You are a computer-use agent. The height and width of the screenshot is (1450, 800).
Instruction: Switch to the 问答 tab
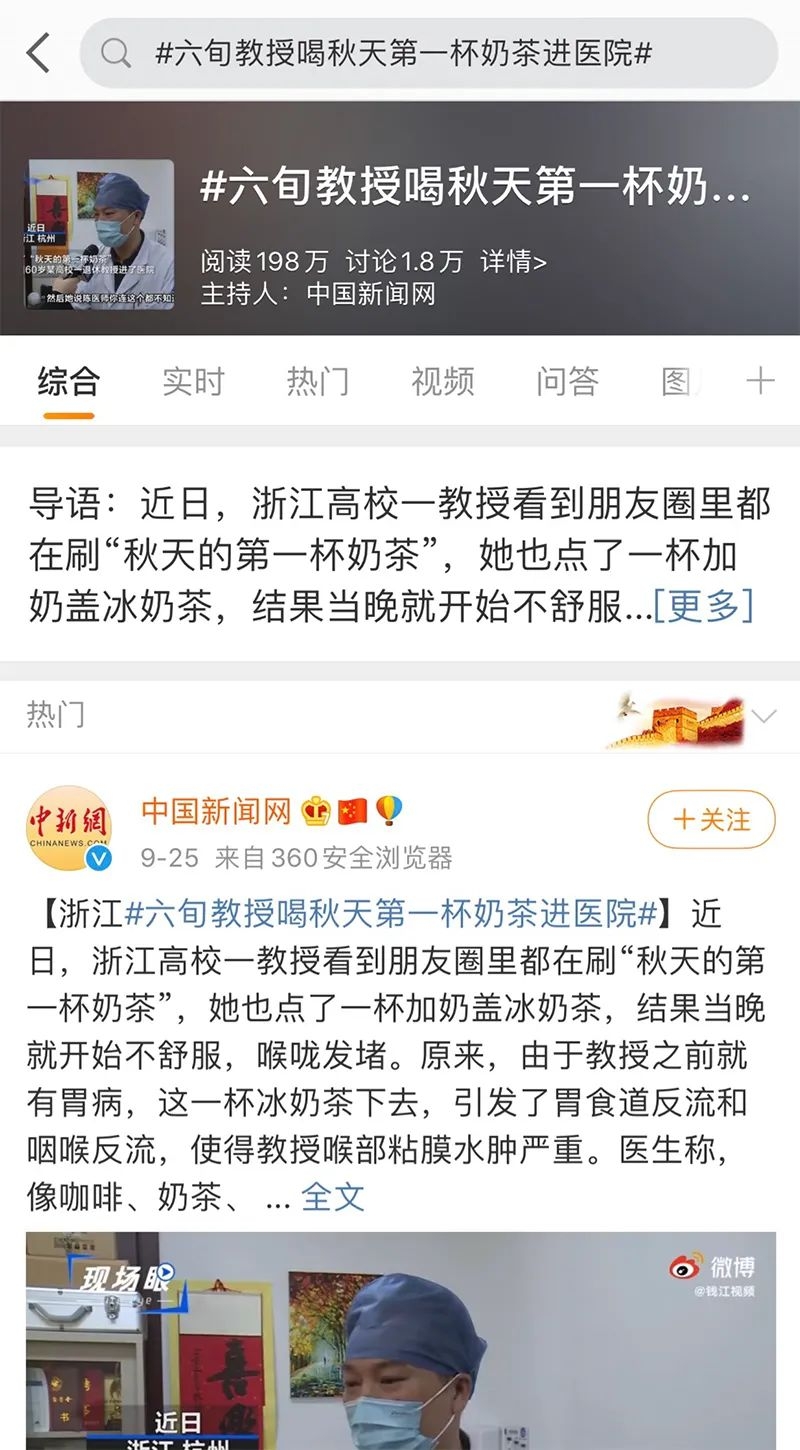click(x=567, y=381)
